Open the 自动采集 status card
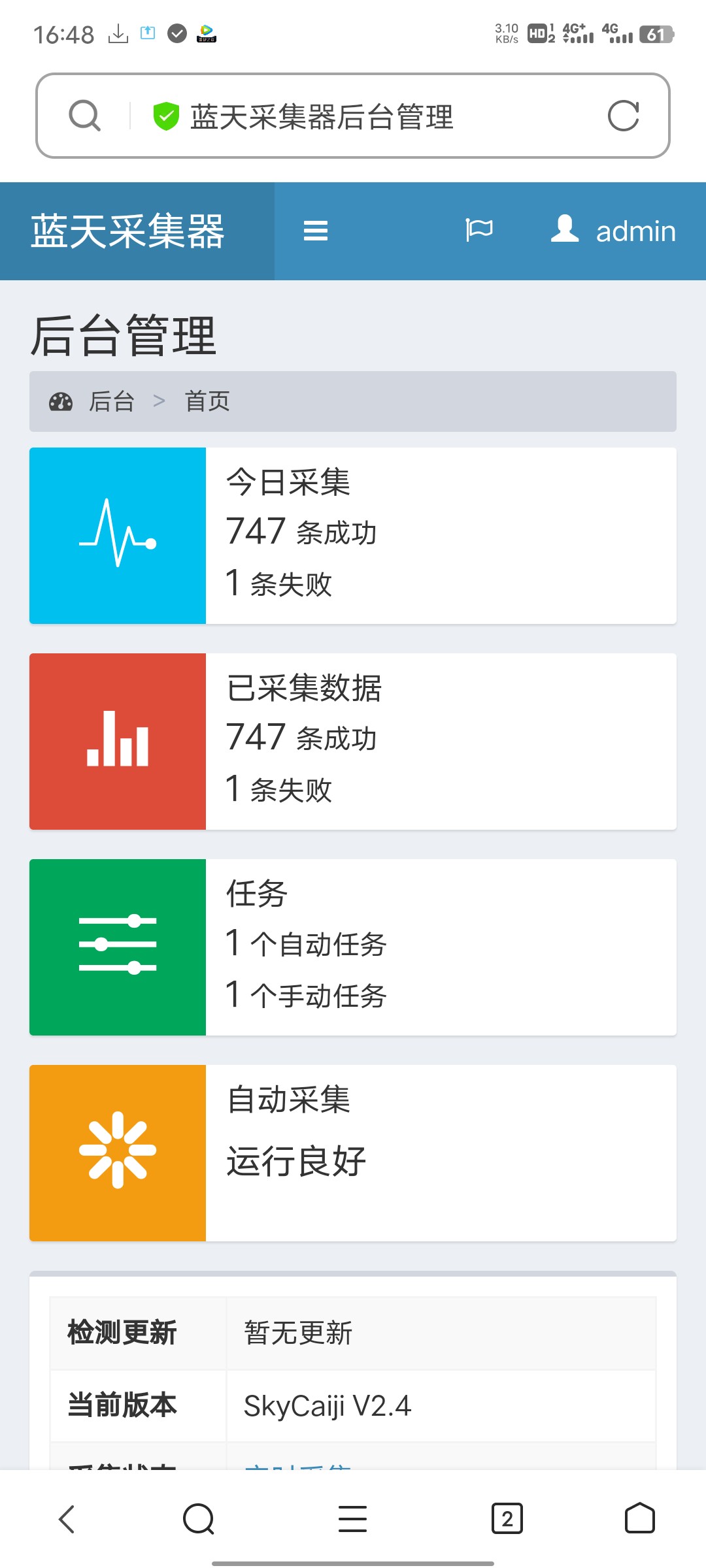The height and width of the screenshot is (1568, 706). tap(353, 1153)
